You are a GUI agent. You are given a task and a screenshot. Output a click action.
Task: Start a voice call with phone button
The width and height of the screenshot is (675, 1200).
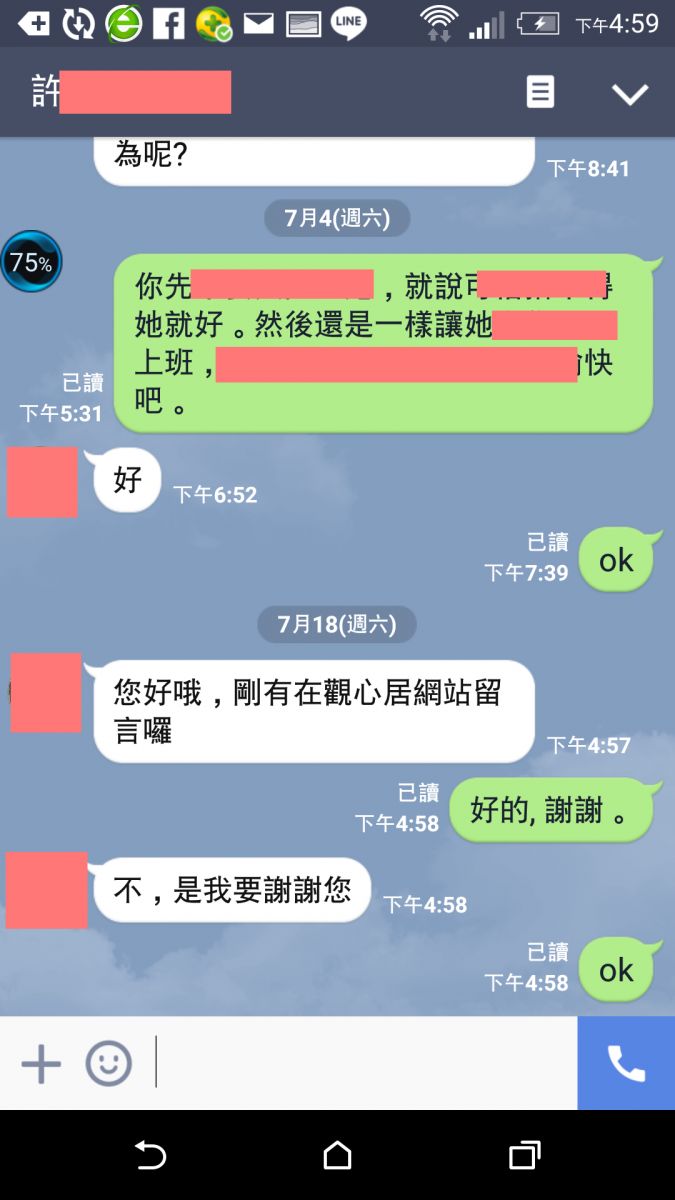click(x=626, y=1064)
